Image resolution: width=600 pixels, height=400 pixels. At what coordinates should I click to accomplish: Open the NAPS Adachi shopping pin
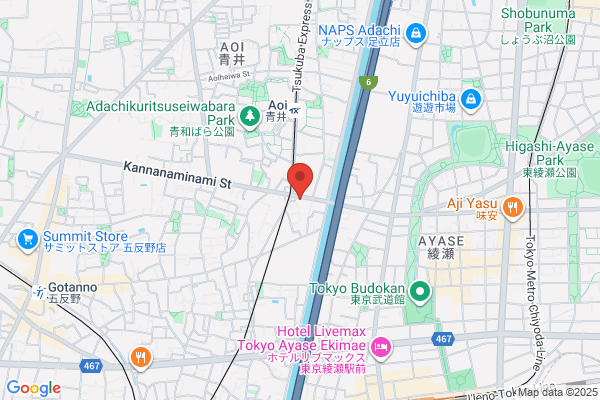point(416,34)
